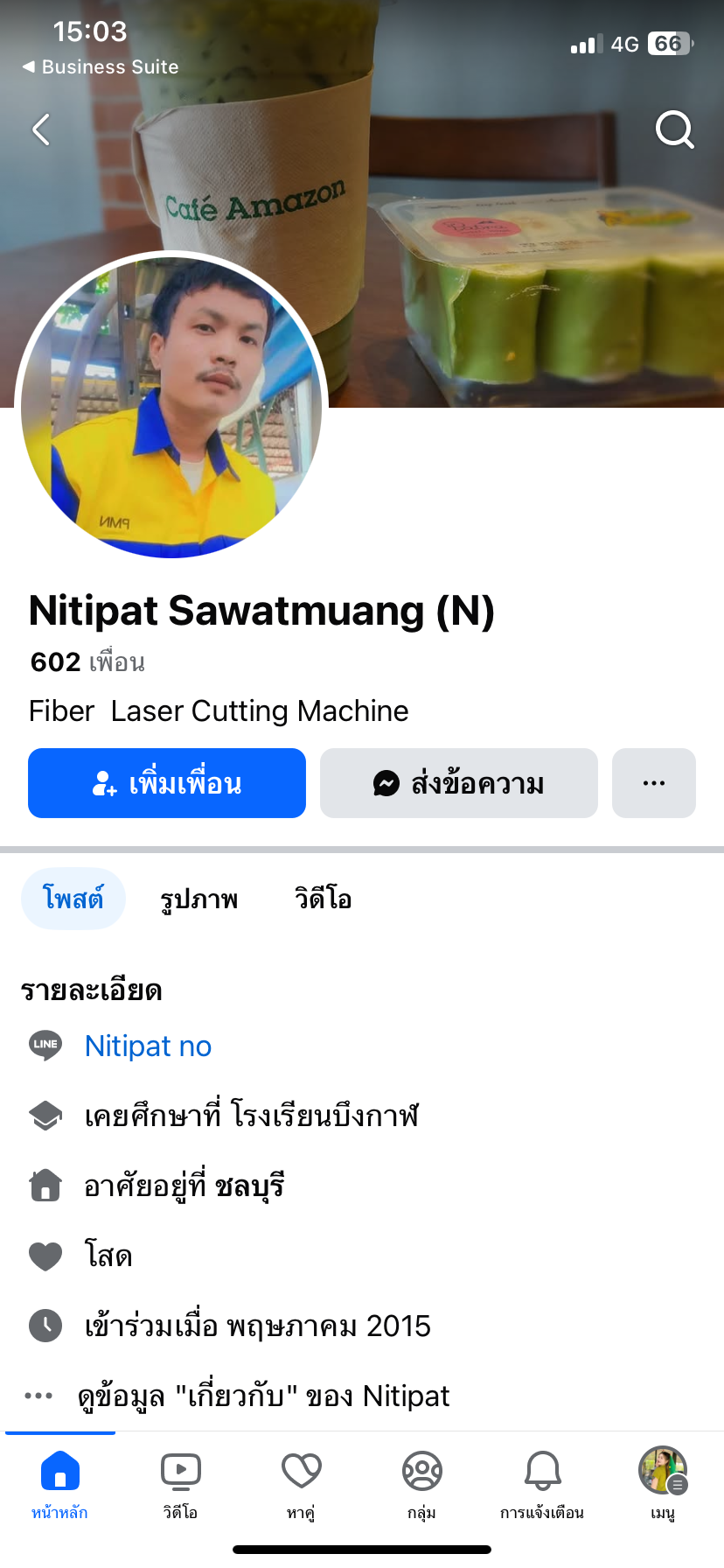Switch to the รูปภาพ photos tab
The image size is (724, 1568).
(x=199, y=899)
